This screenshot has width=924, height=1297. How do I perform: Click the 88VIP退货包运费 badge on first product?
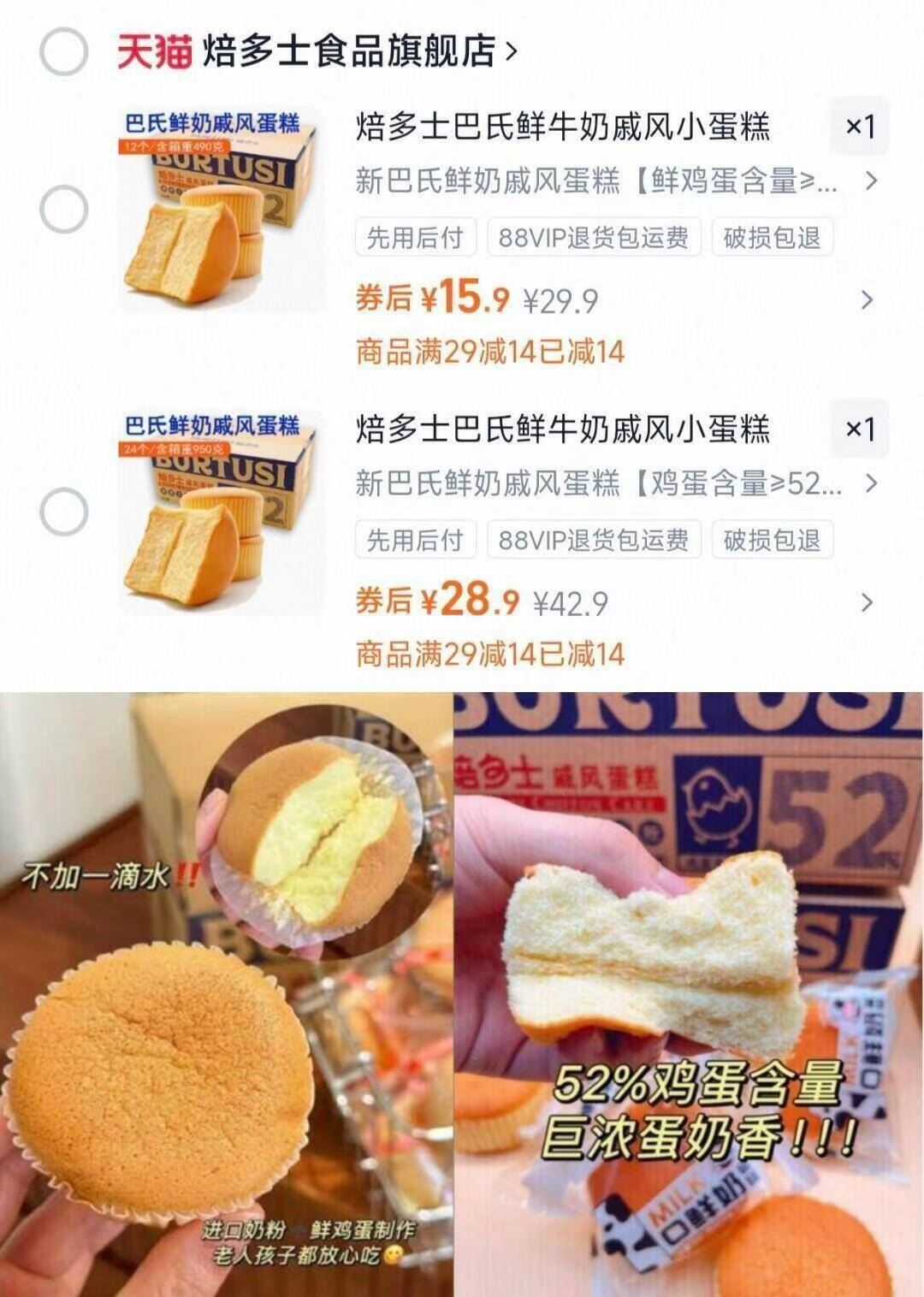(594, 240)
